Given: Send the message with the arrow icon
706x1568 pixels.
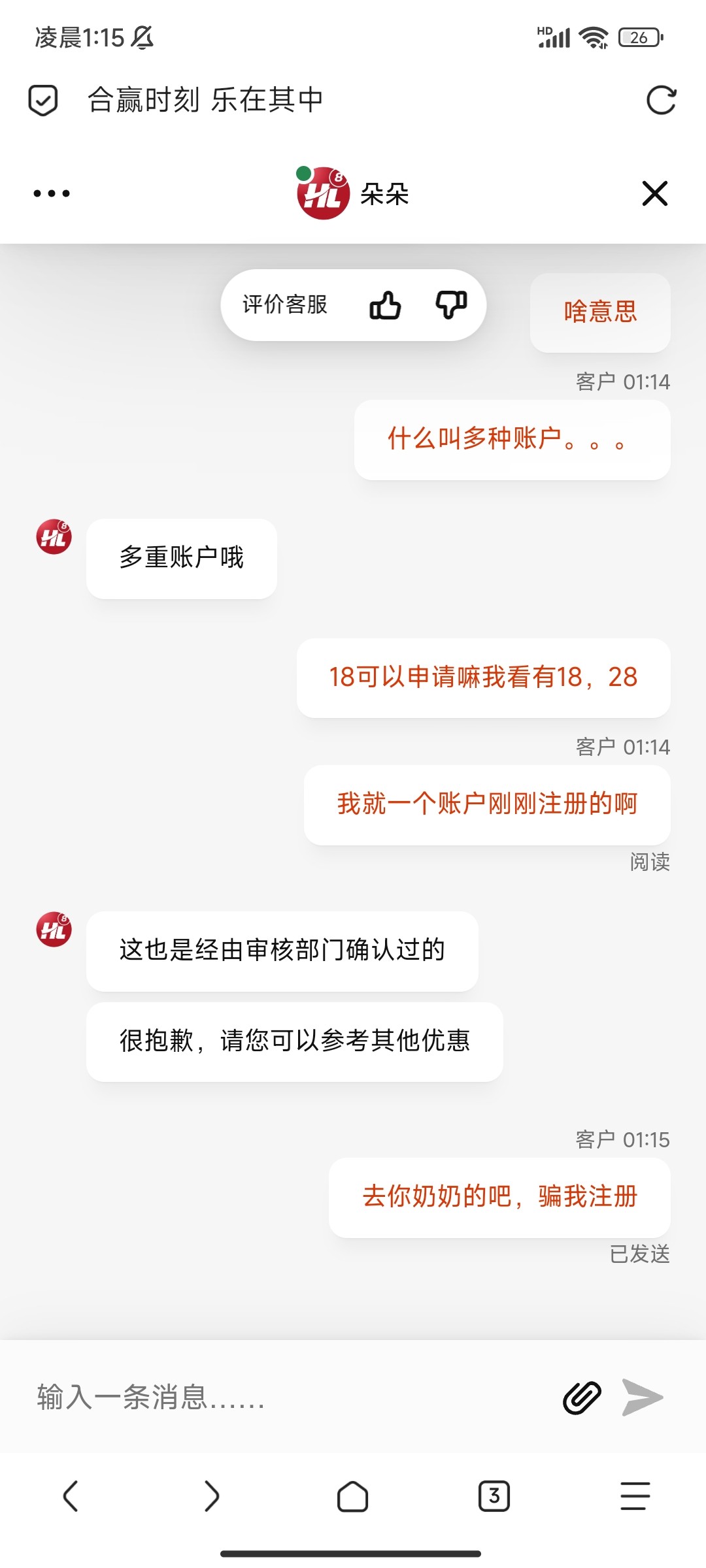Looking at the screenshot, I should [644, 1397].
